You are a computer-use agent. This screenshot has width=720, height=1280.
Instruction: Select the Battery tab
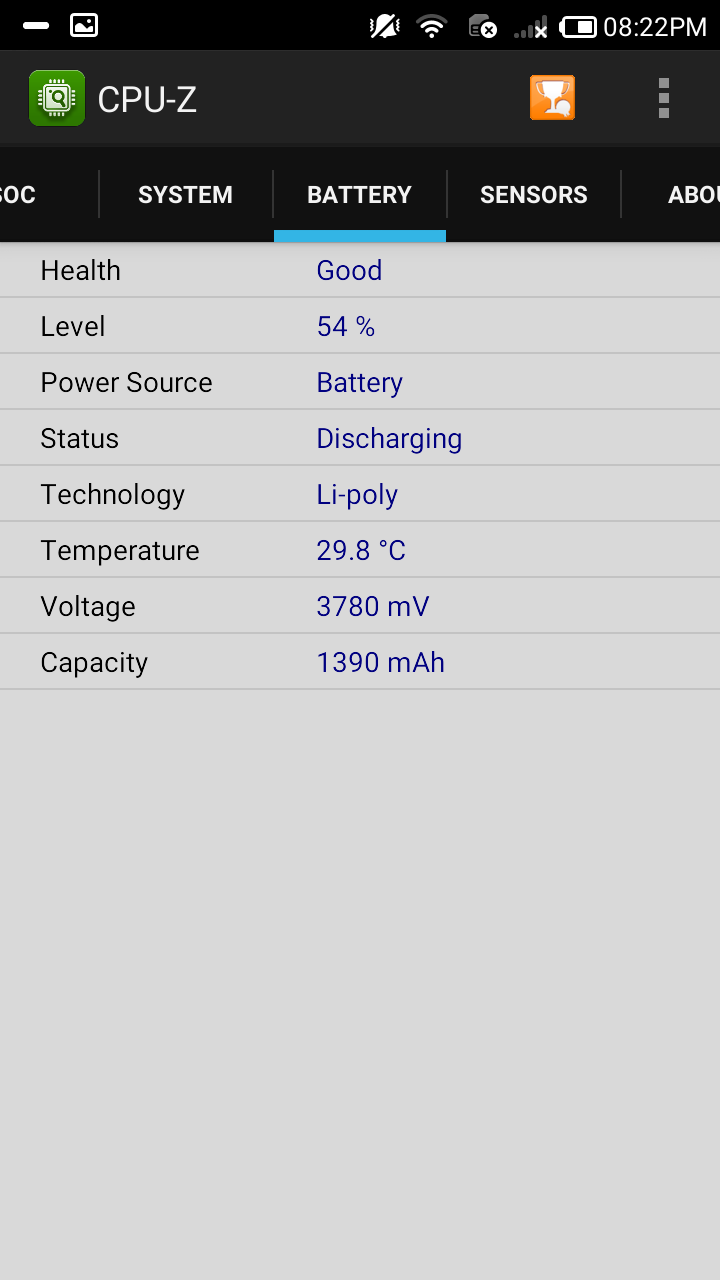point(359,194)
